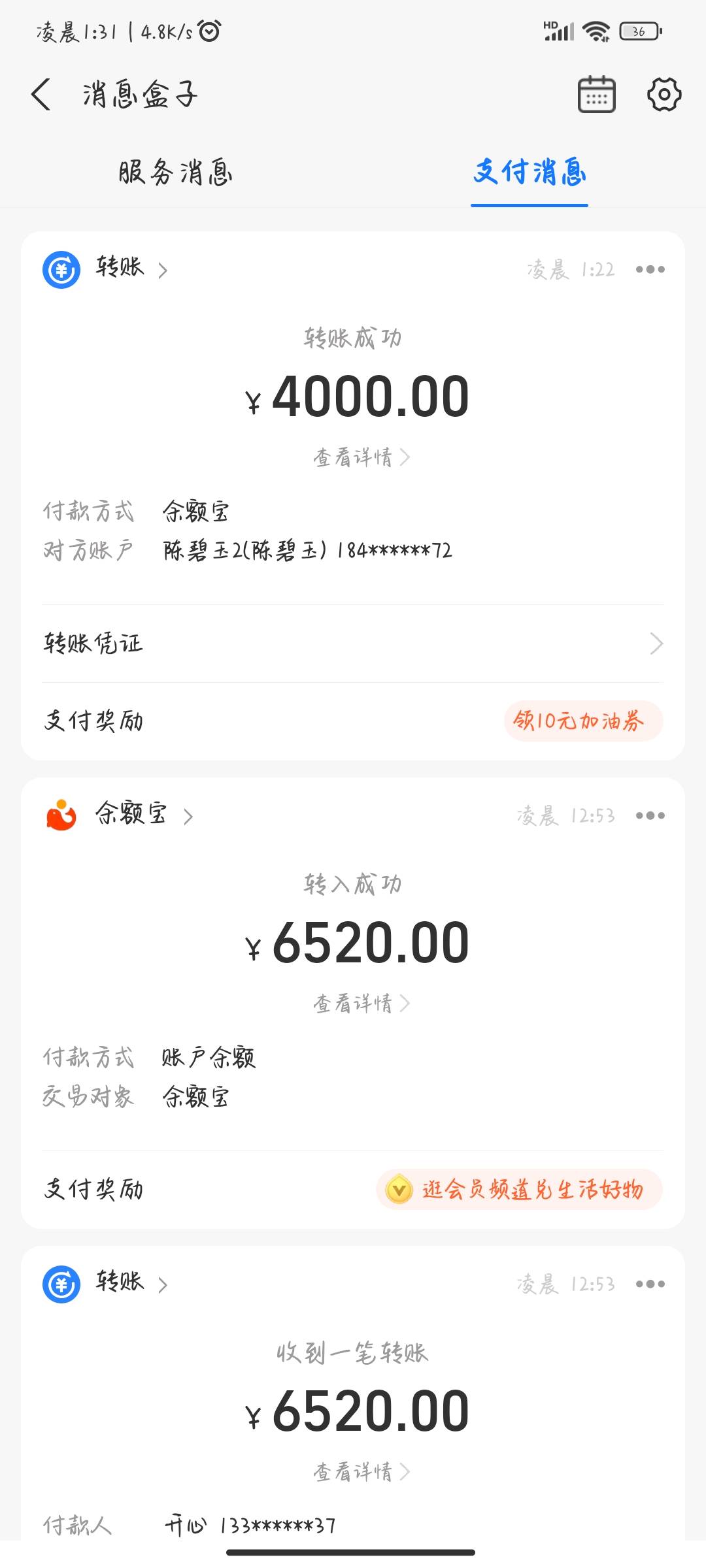Open the calendar icon

596,94
